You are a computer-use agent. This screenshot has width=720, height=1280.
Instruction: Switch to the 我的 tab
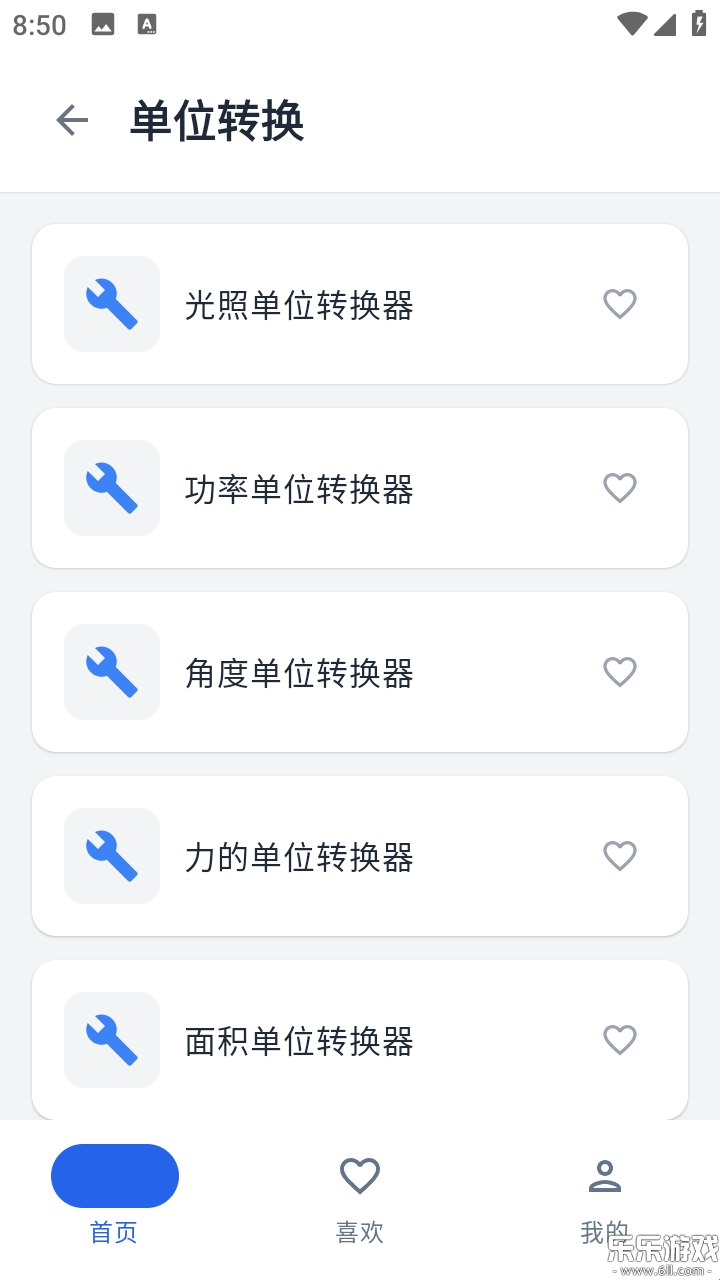click(x=603, y=1200)
